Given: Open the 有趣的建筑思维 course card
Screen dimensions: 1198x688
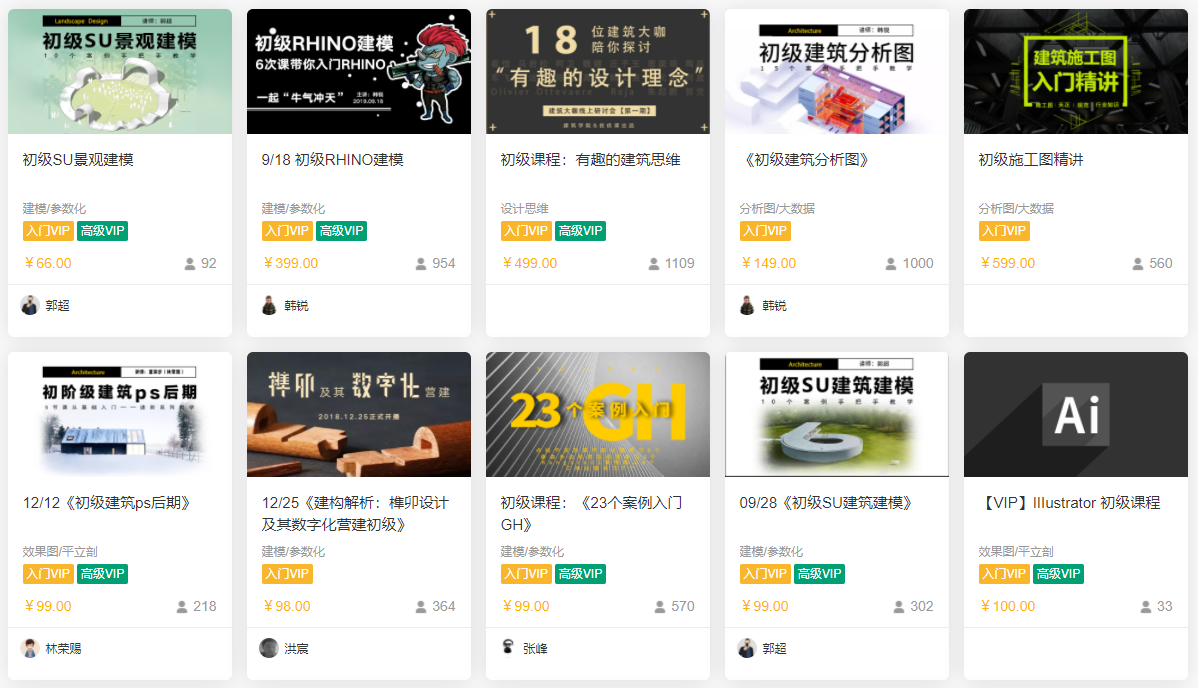Looking at the screenshot, I should coord(597,72).
